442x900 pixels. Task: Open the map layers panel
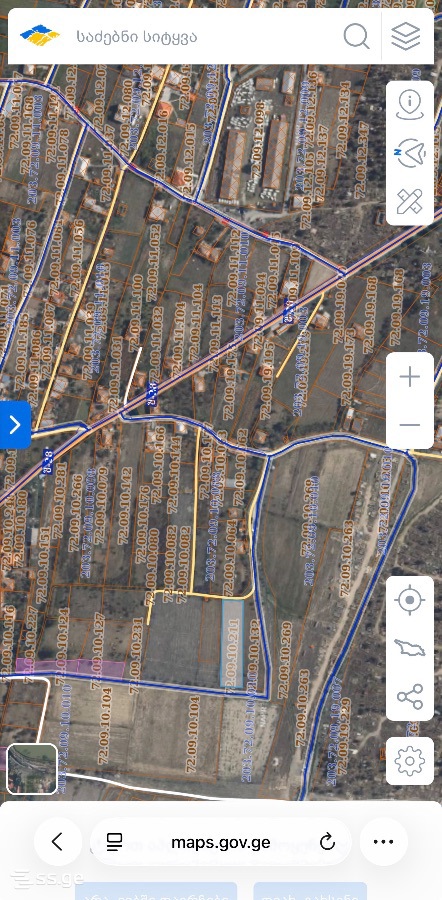406,37
